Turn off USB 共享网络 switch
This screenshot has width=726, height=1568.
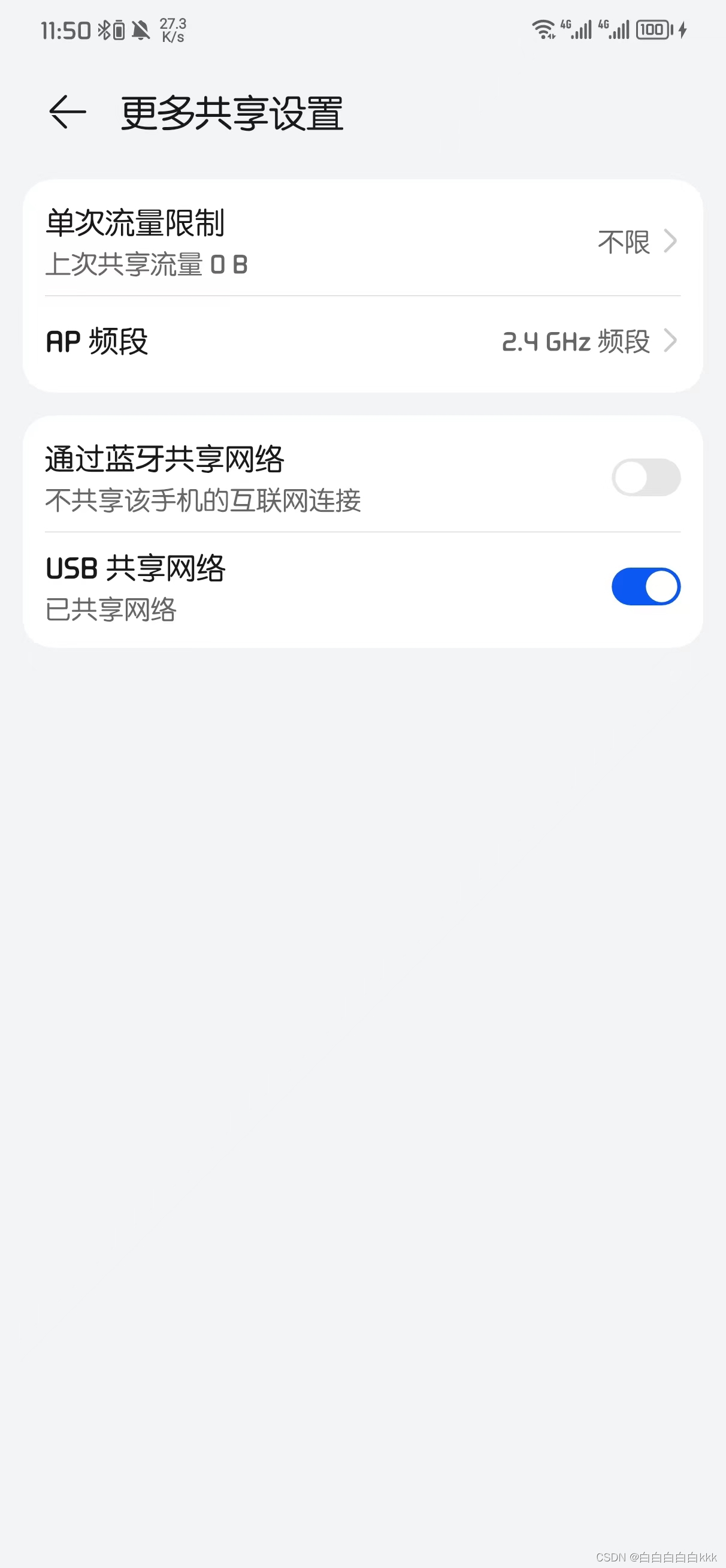click(645, 586)
